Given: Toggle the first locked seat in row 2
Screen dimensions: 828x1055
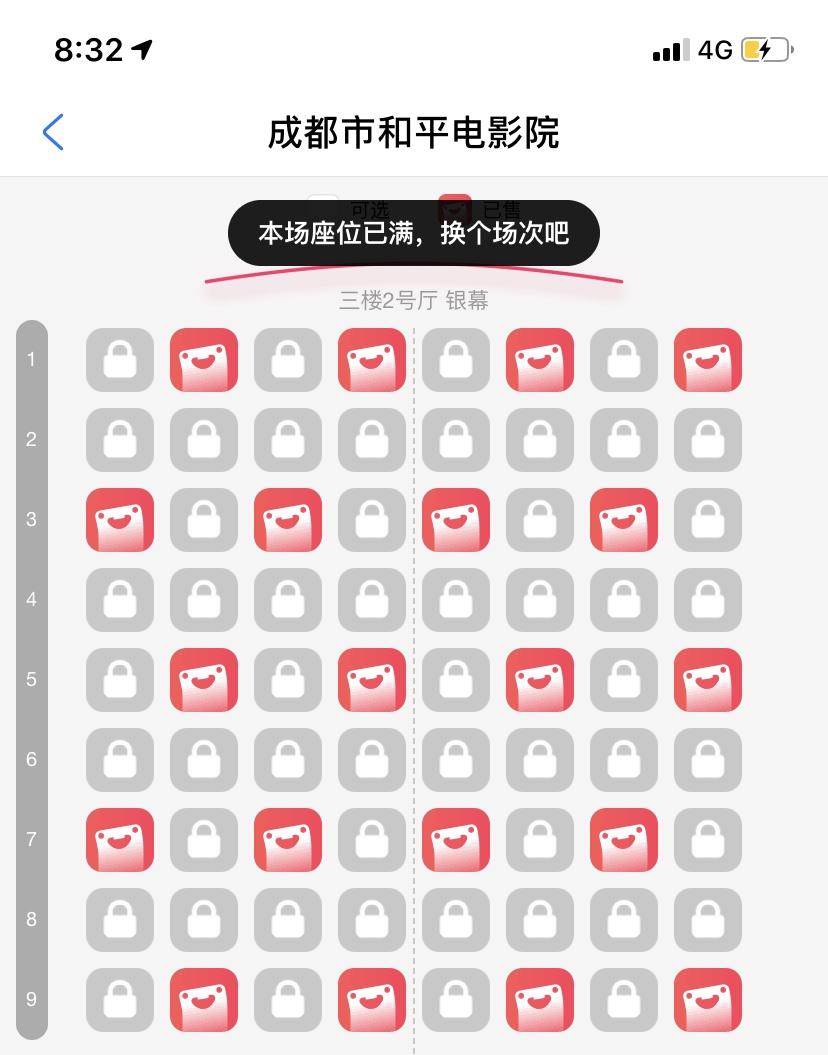Looking at the screenshot, I should pos(119,440).
